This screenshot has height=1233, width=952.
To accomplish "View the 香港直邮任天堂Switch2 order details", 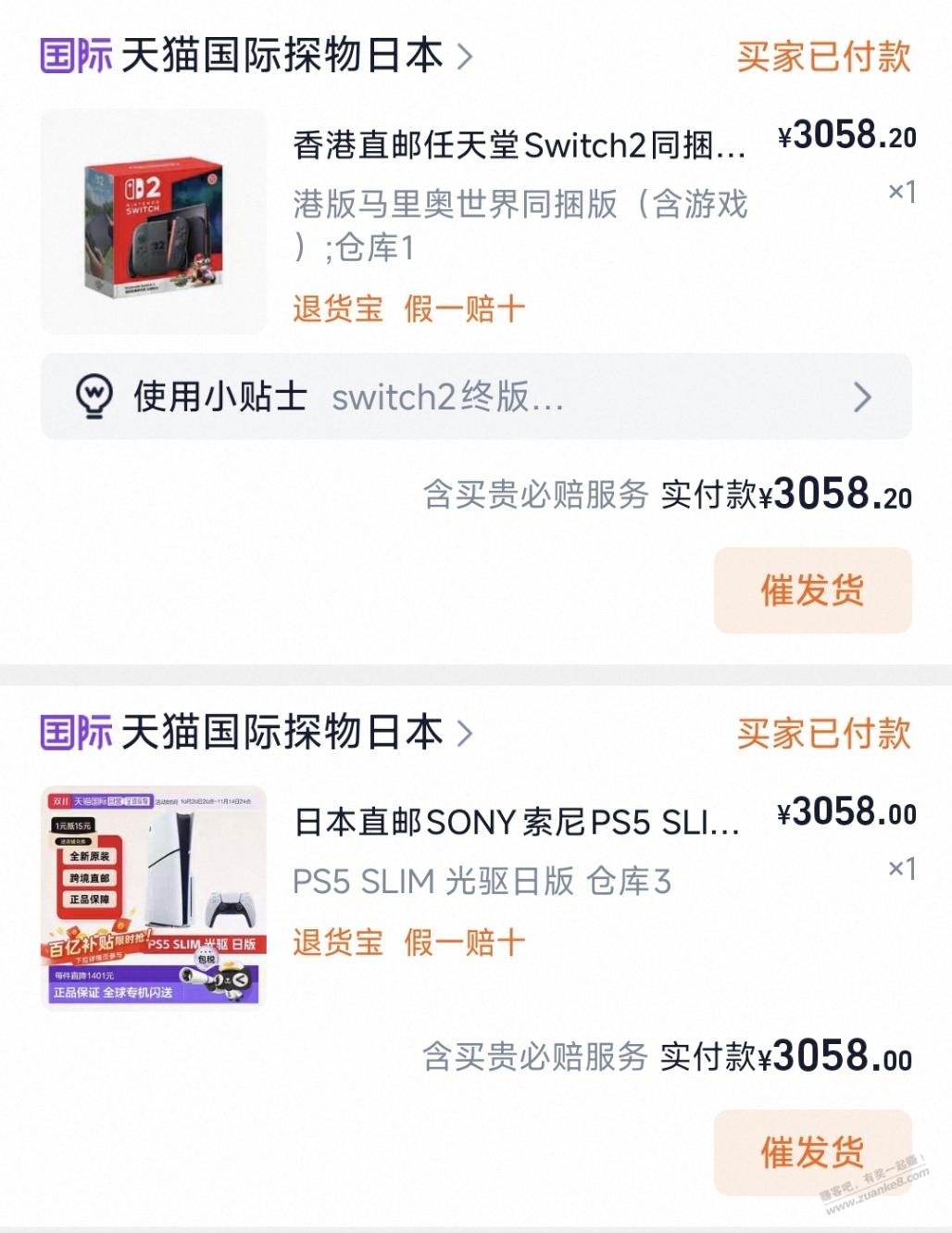I will click(x=519, y=145).
